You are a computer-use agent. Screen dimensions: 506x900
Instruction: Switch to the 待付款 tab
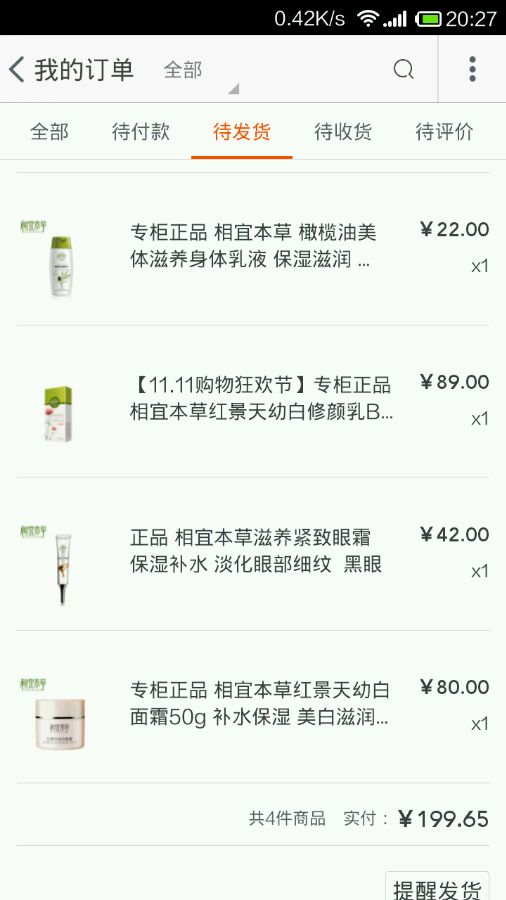[x=141, y=132]
